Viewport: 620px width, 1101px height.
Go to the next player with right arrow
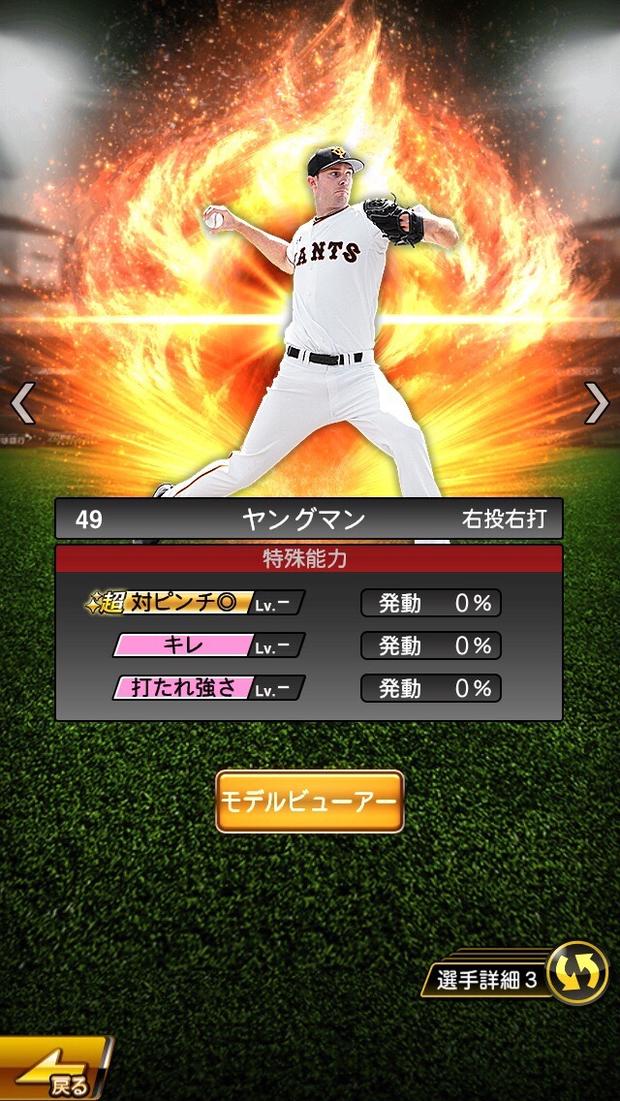[x=597, y=403]
